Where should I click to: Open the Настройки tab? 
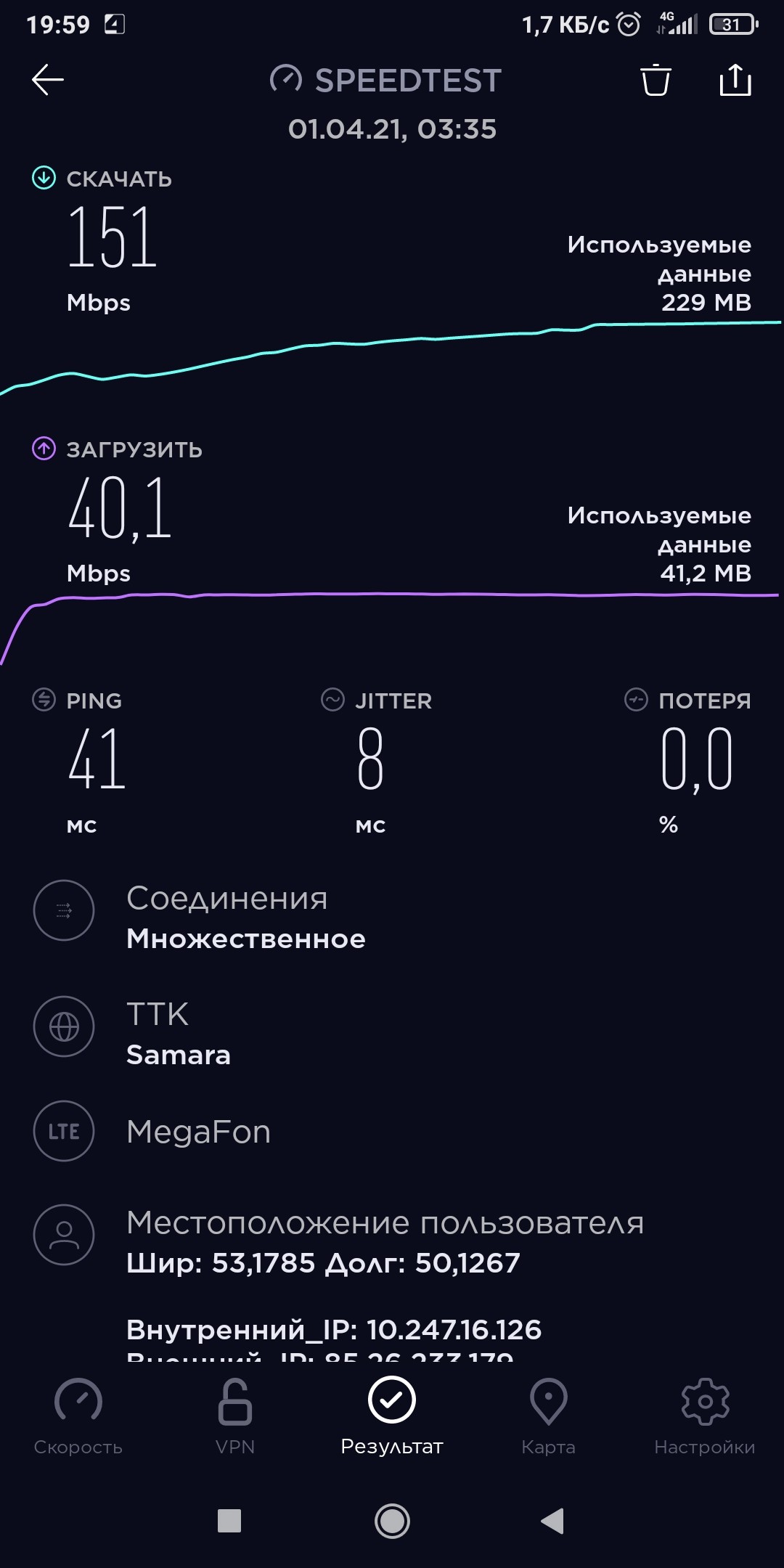tap(705, 1416)
